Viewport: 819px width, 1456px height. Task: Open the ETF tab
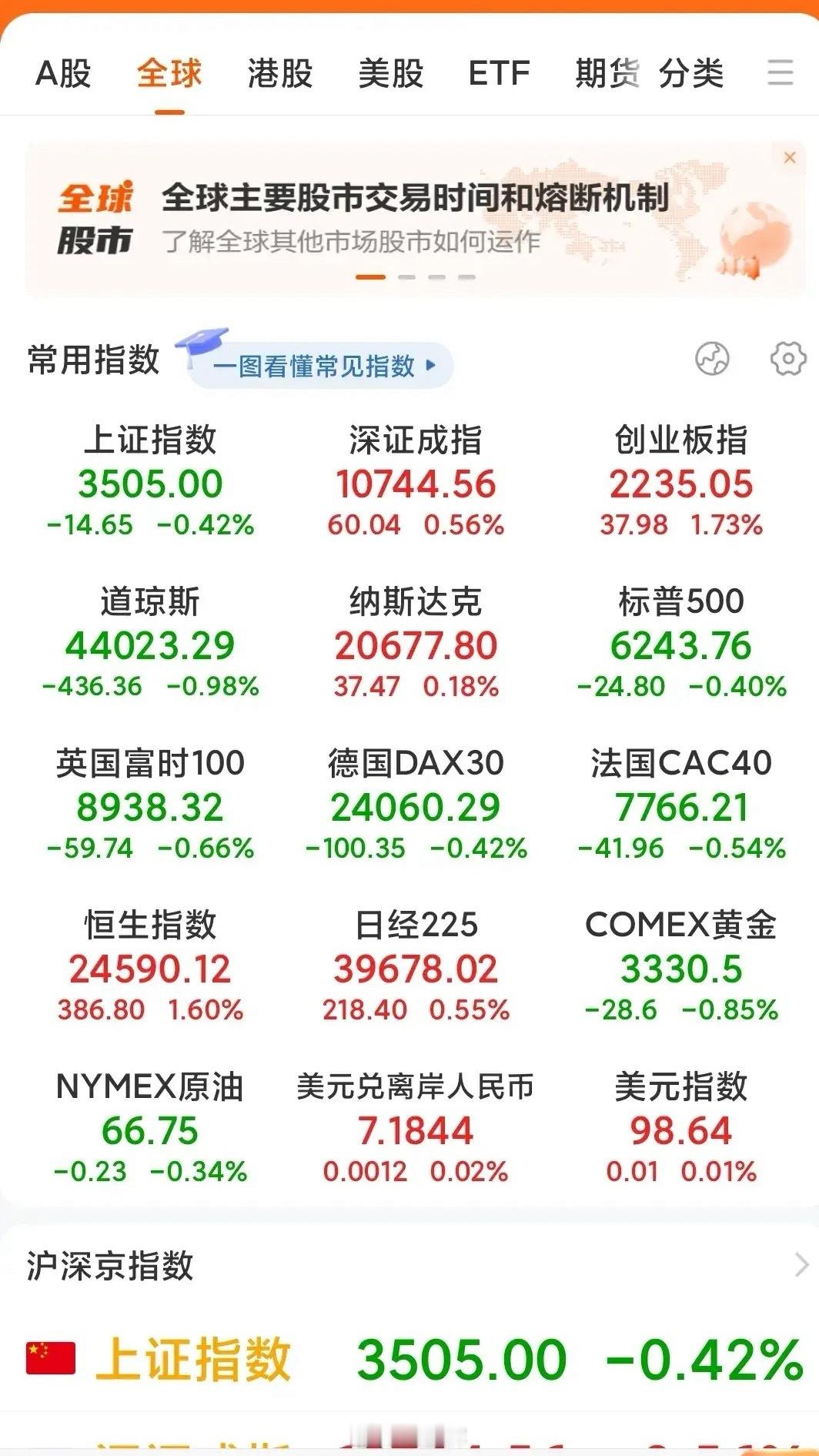tap(499, 74)
